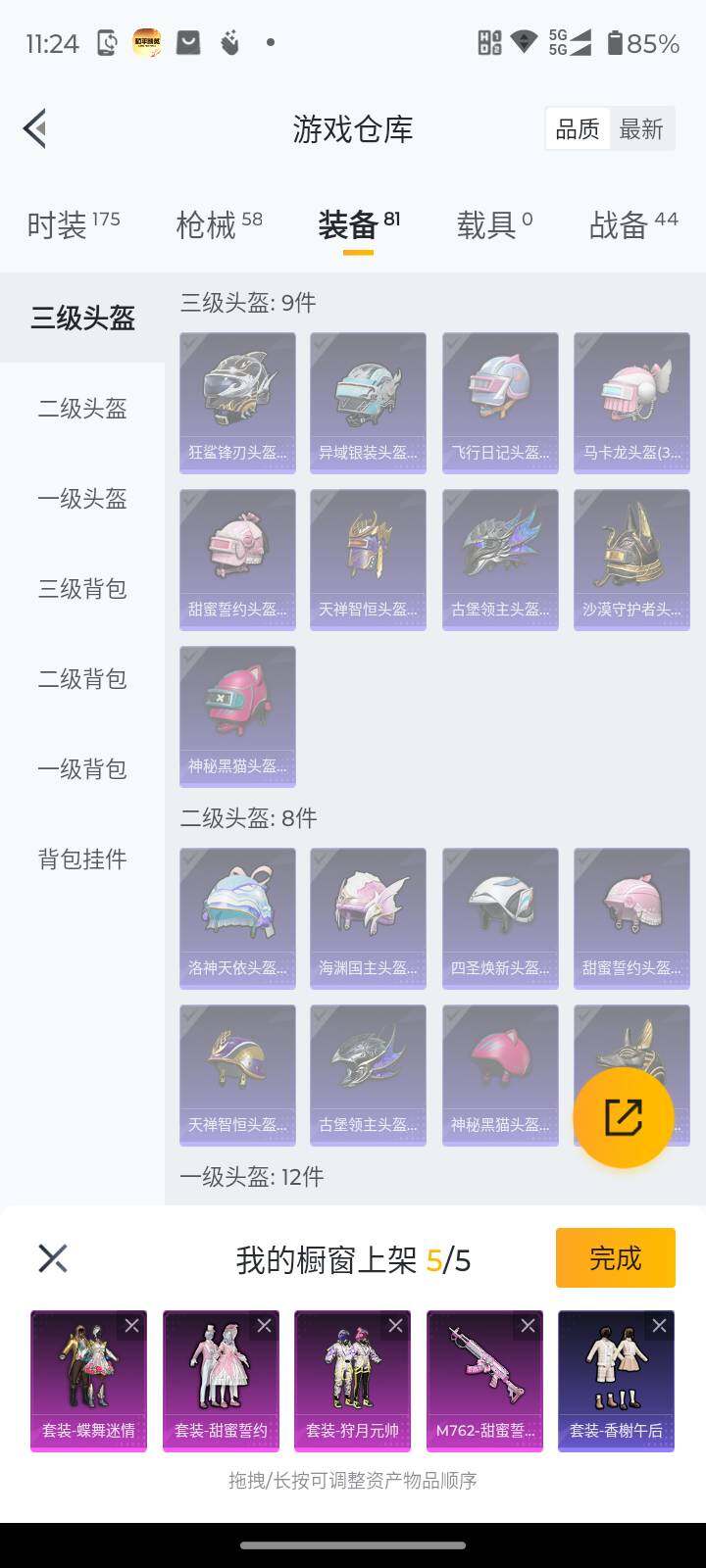The width and height of the screenshot is (706, 1568).
Task: Sort by 品质 (quality)
Action: pyautogui.click(x=578, y=129)
